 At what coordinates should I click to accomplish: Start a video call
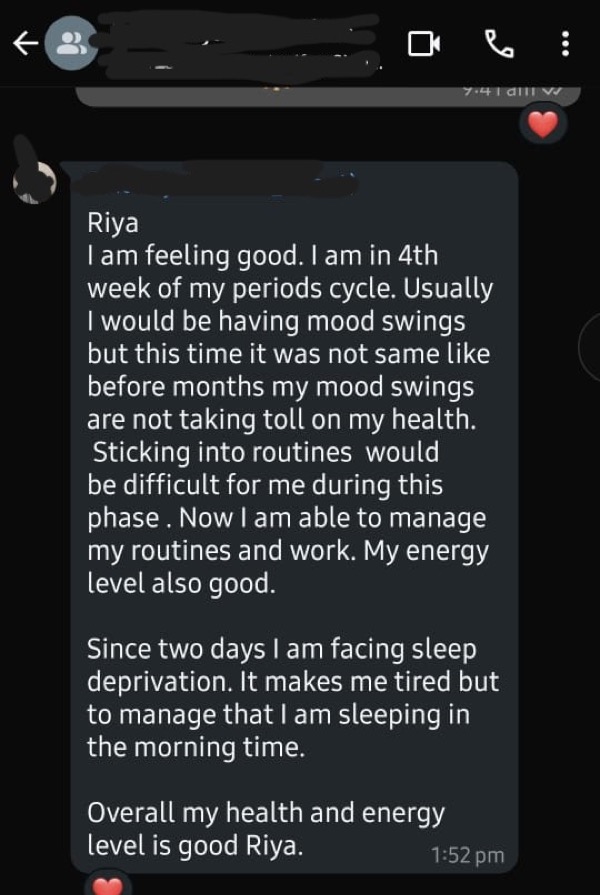[423, 43]
